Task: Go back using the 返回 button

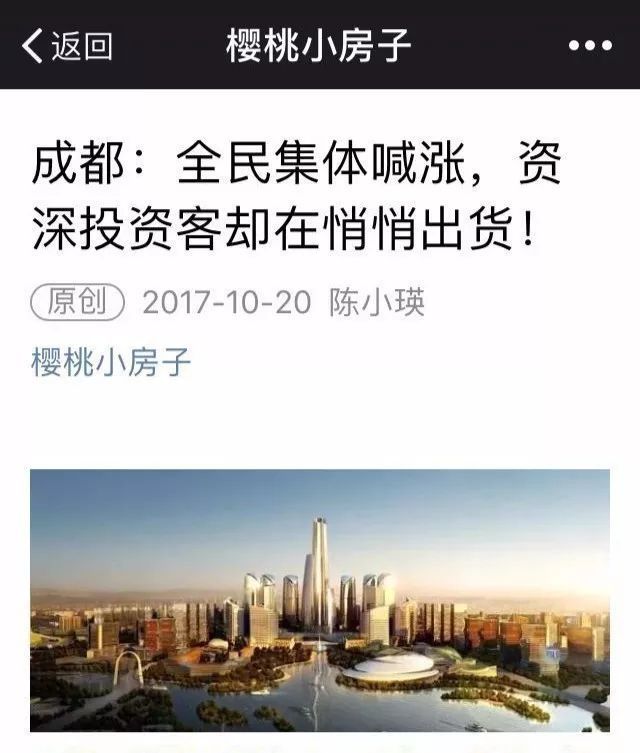Action: 67,46
